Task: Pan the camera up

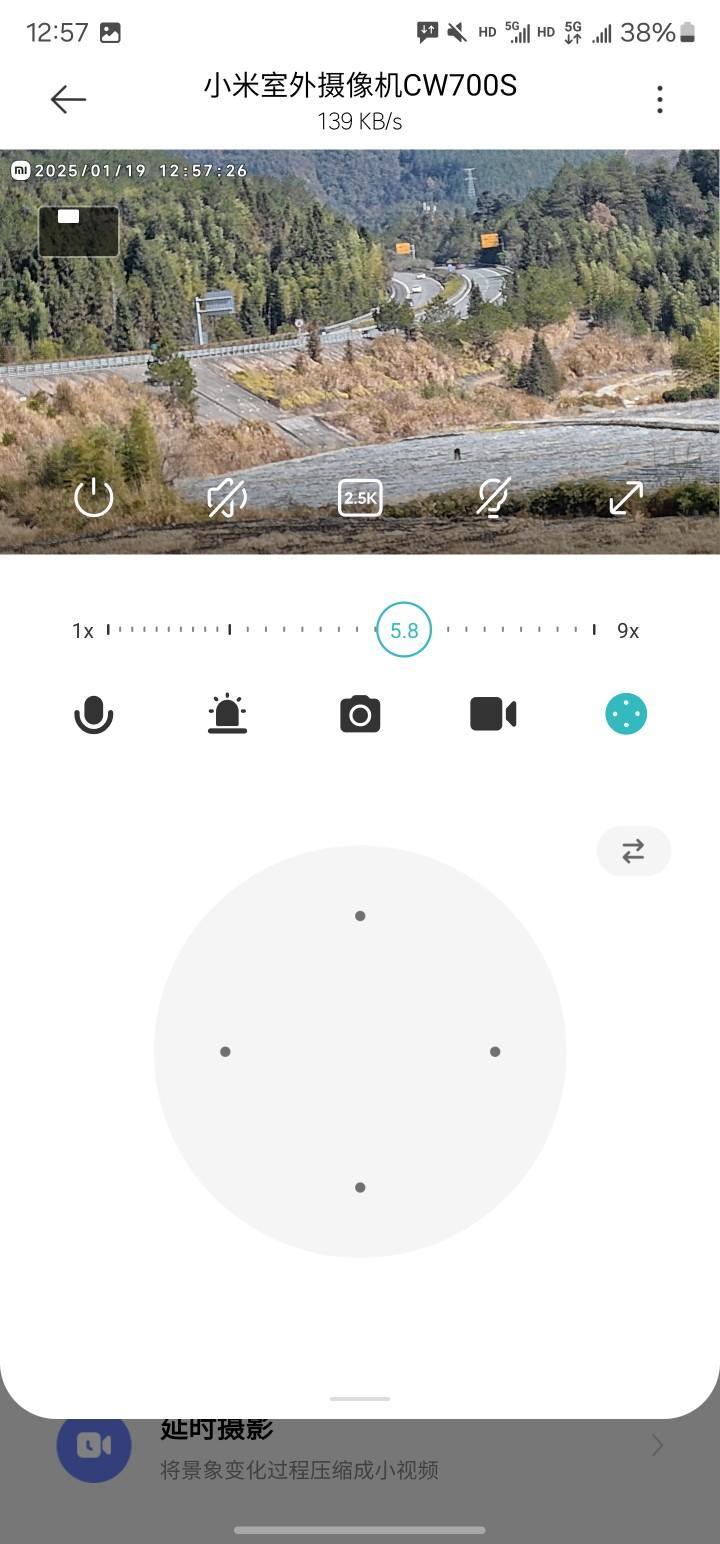Action: pos(360,916)
